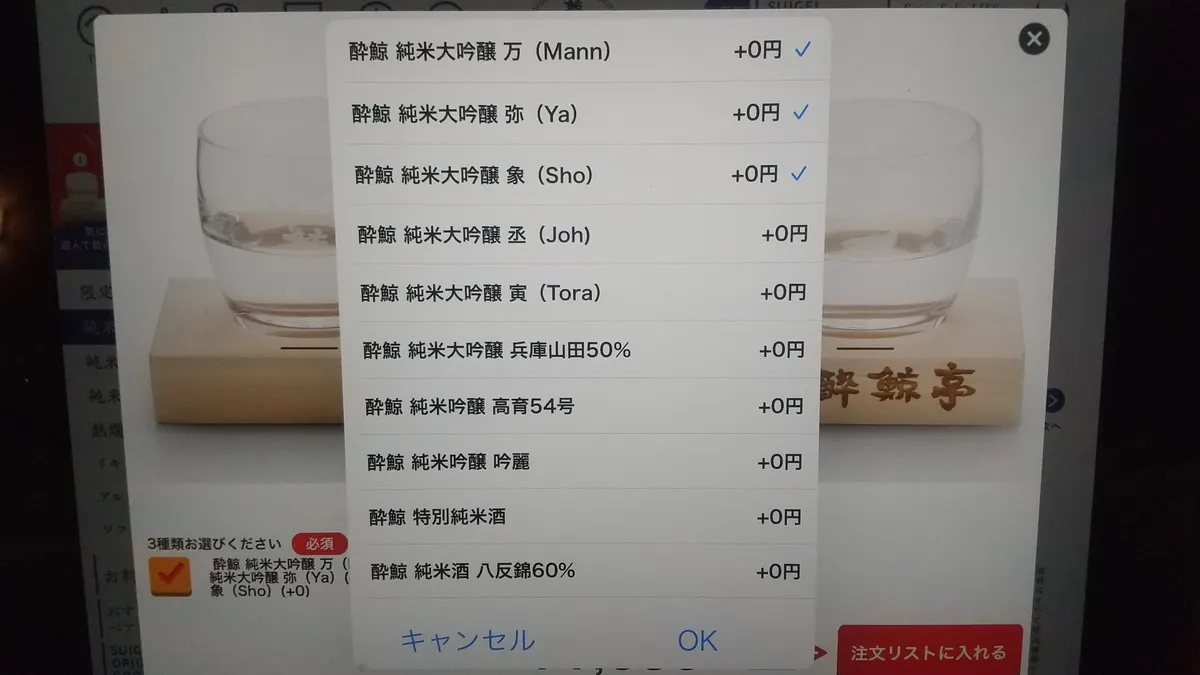Tap キャンセル to cancel selection
1200x675 pixels.
pyautogui.click(x=468, y=640)
